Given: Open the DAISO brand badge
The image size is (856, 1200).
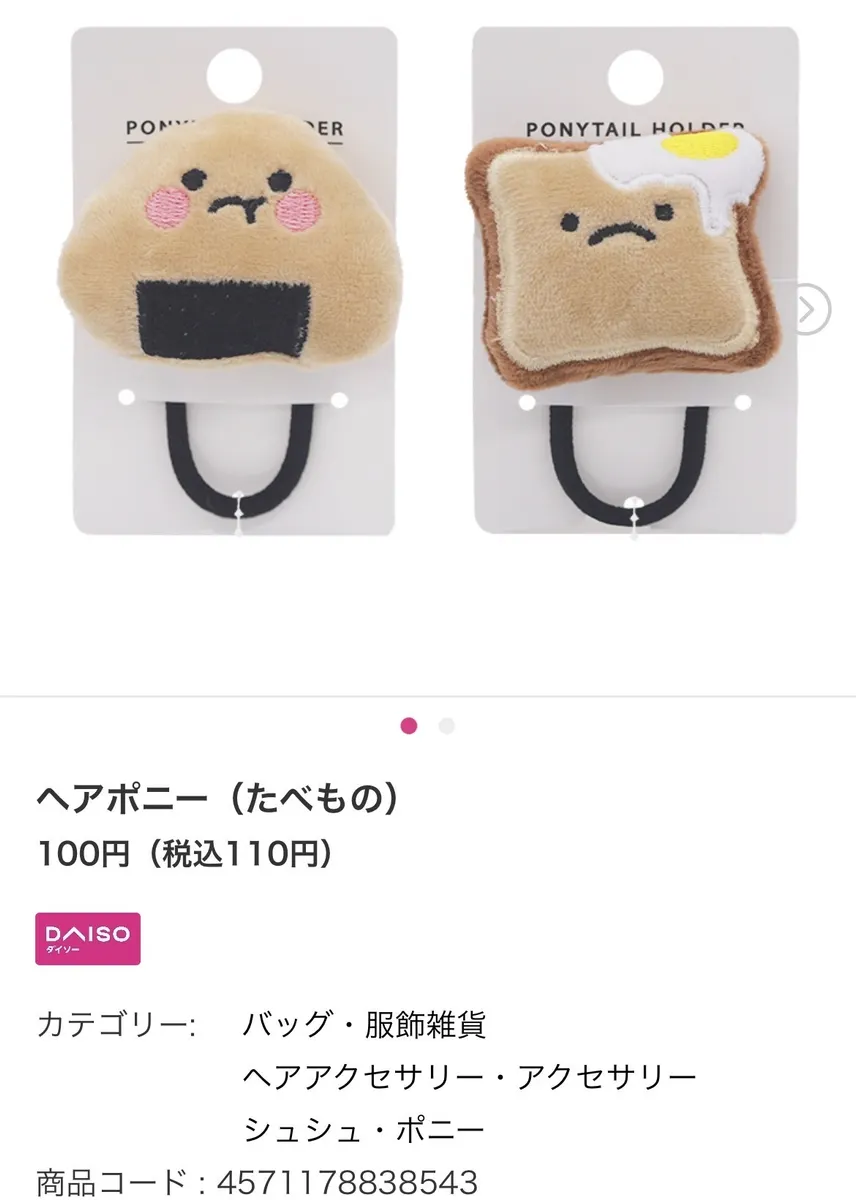Looking at the screenshot, I should click(88, 938).
